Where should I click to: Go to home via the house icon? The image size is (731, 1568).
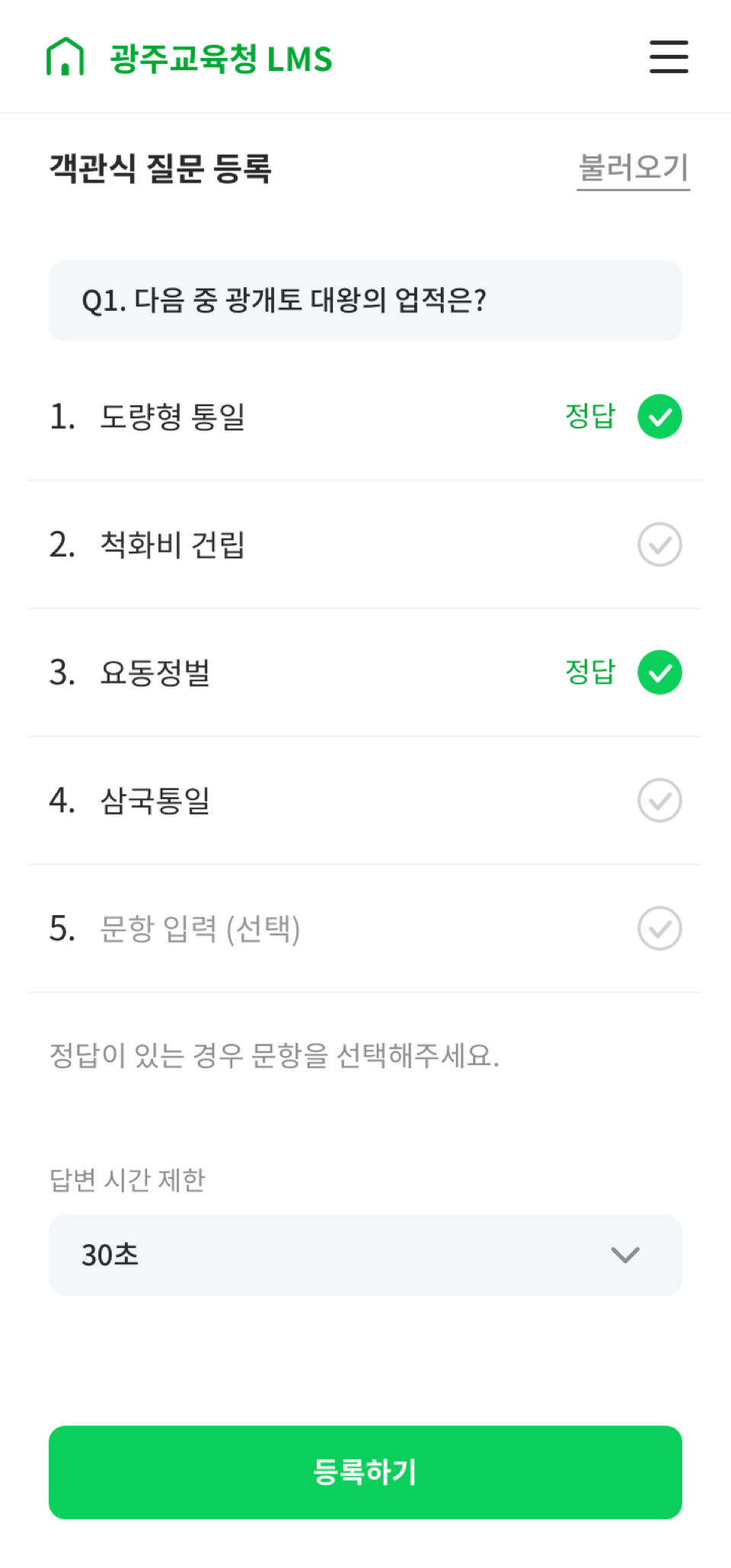point(65,57)
